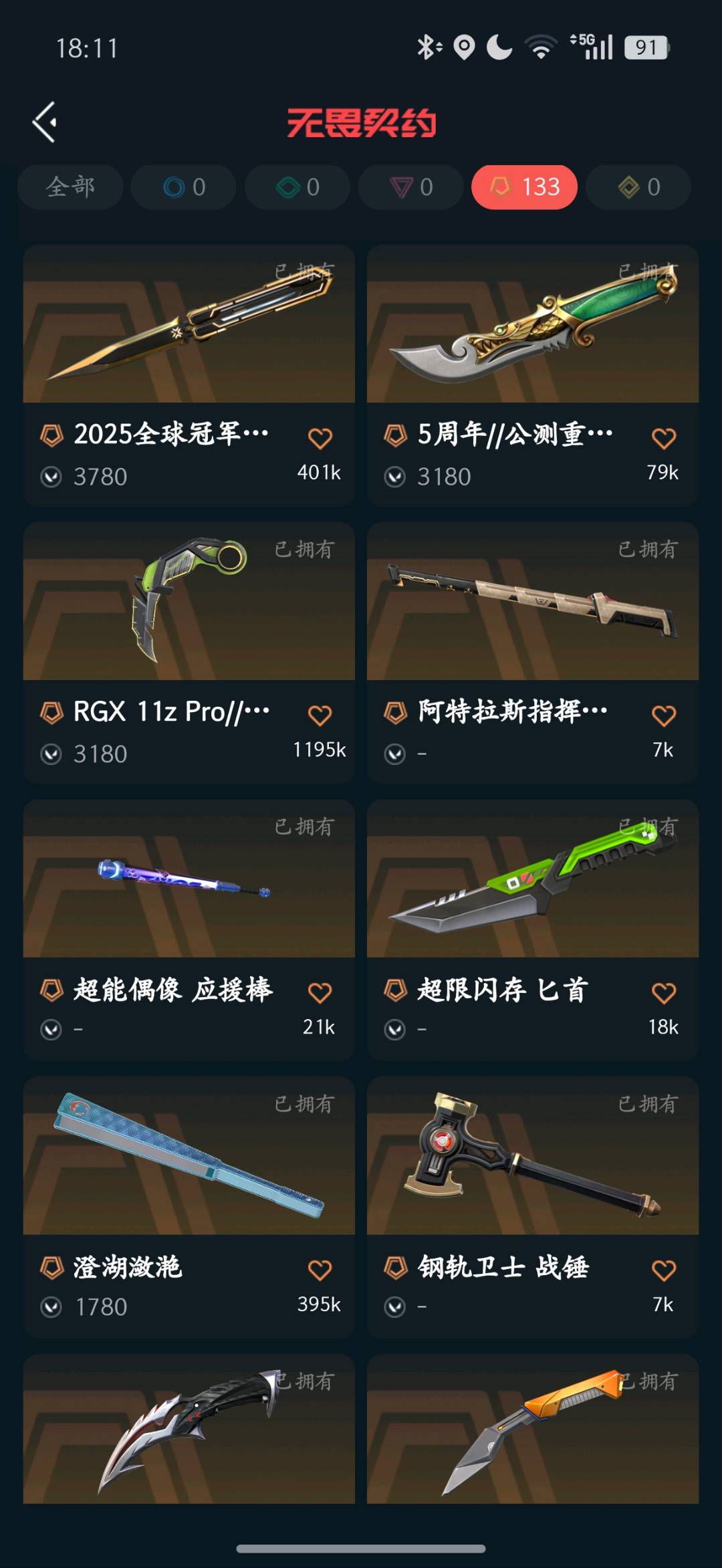Go back using the top-left arrow
This screenshot has height=1568, width=722.
(x=45, y=122)
